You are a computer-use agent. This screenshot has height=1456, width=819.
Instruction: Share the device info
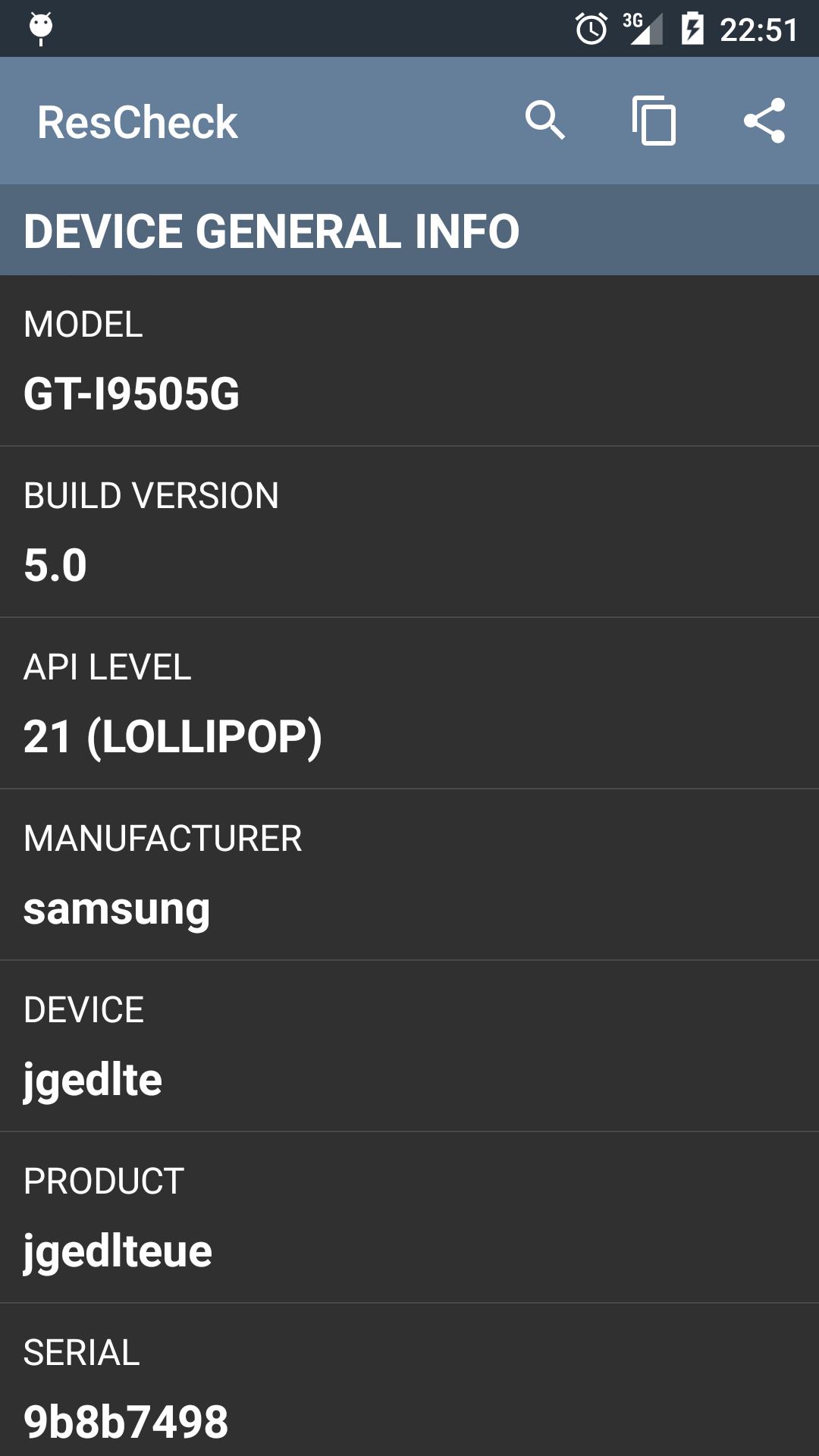[764, 121]
